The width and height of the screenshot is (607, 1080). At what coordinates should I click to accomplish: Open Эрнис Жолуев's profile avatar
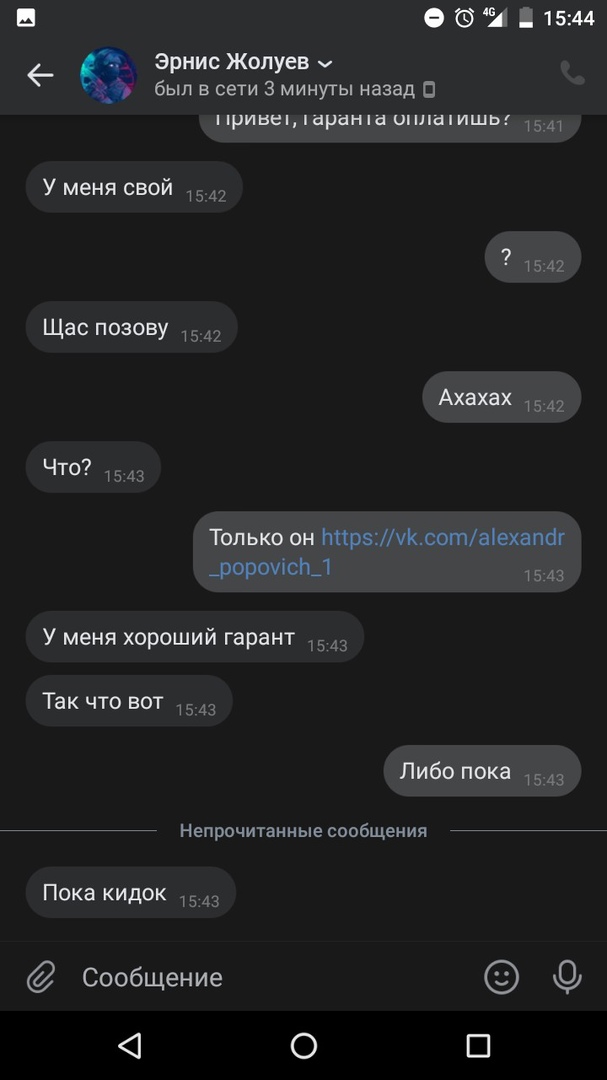coord(108,75)
